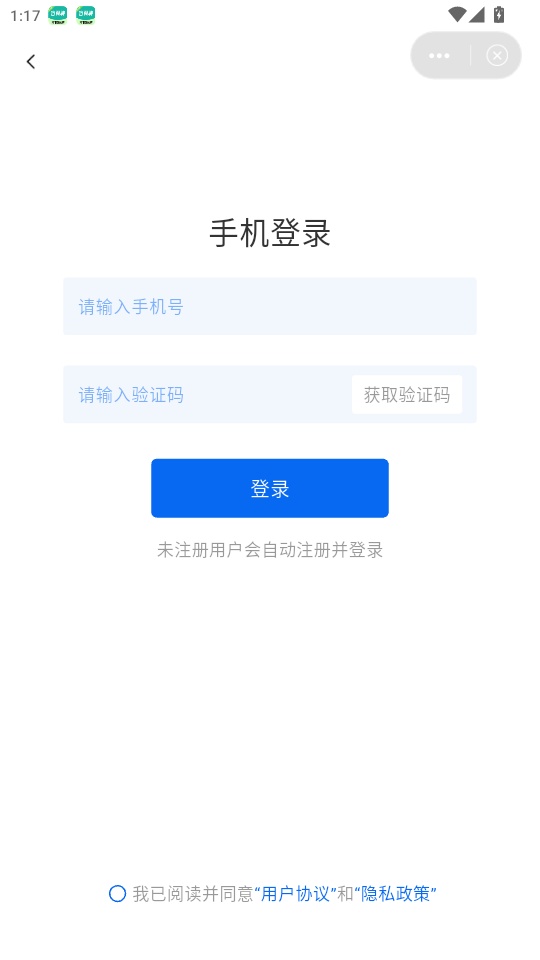Close the mini program with the X icon

497,56
